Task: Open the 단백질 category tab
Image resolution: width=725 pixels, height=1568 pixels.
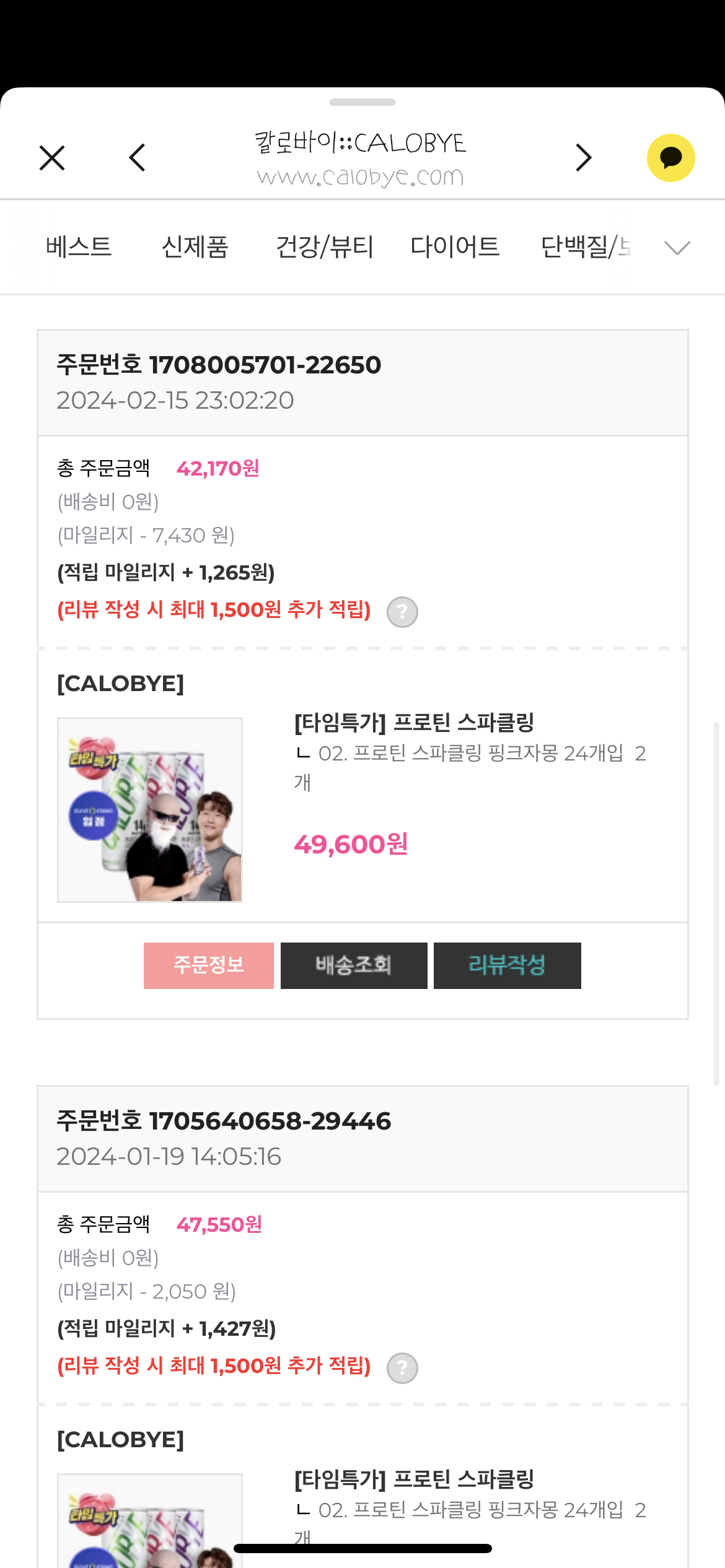Action: coord(585,247)
